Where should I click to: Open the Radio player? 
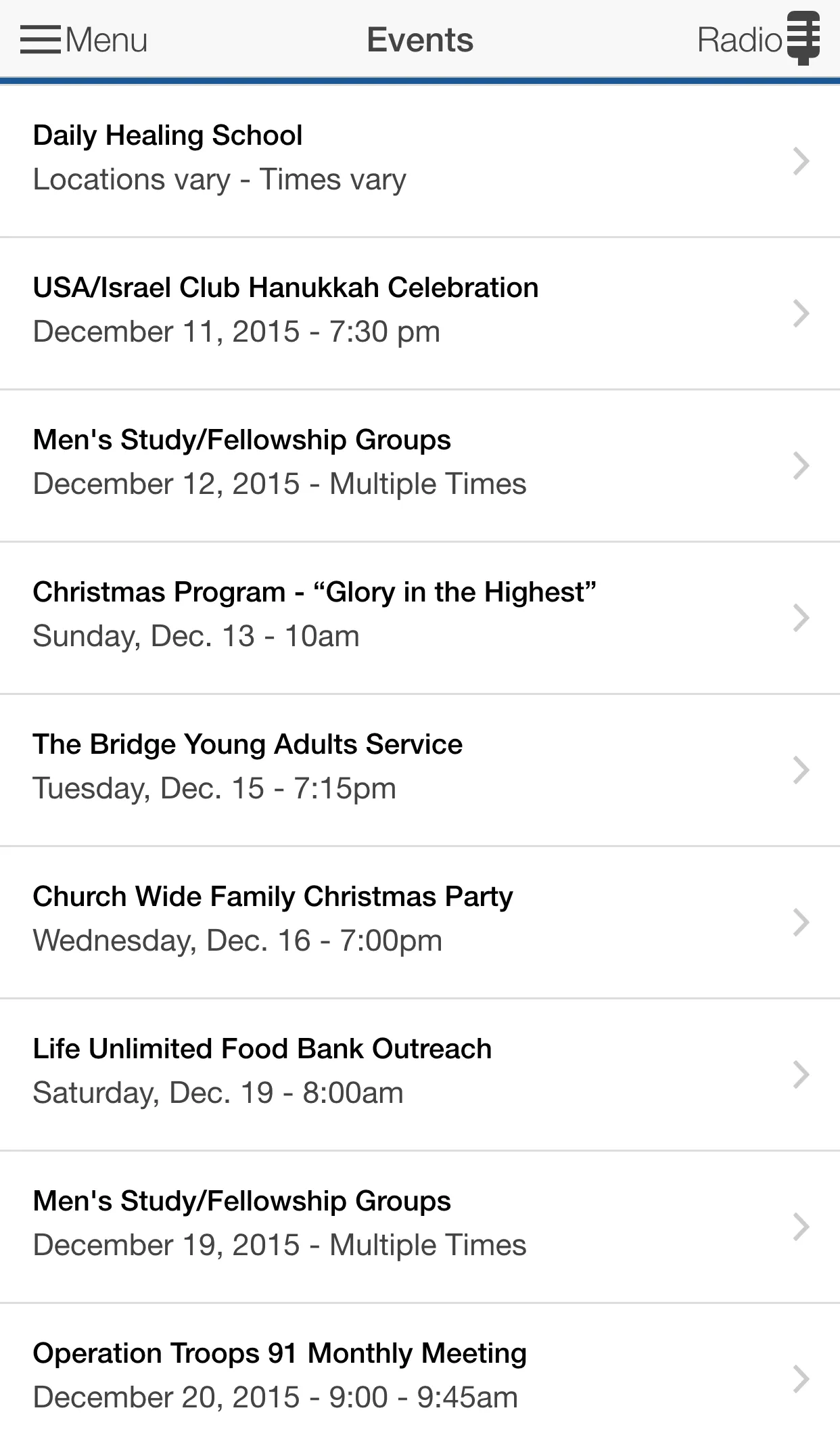[759, 39]
